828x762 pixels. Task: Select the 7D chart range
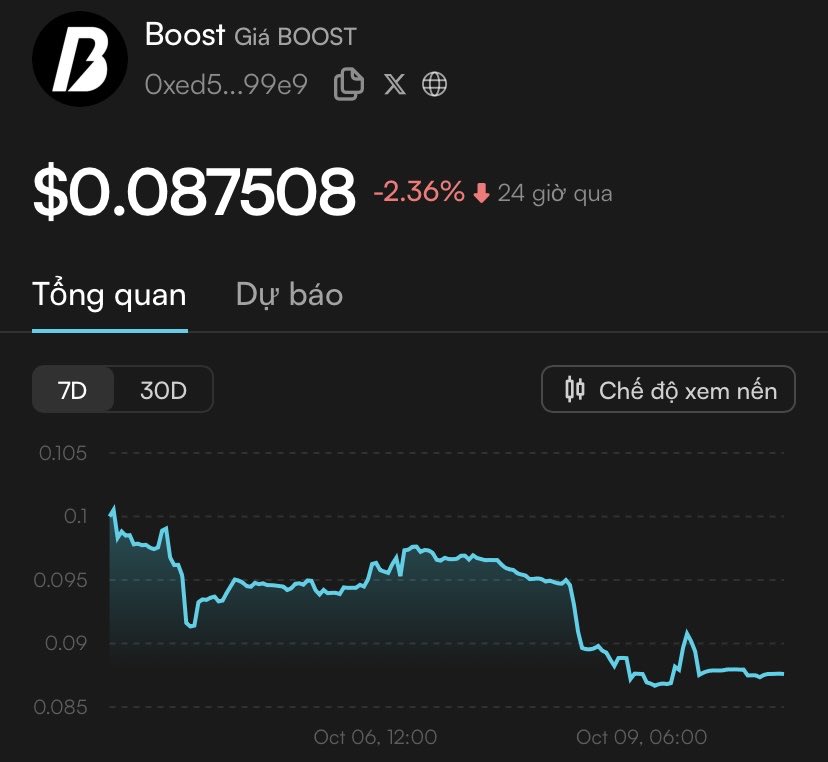tap(73, 389)
